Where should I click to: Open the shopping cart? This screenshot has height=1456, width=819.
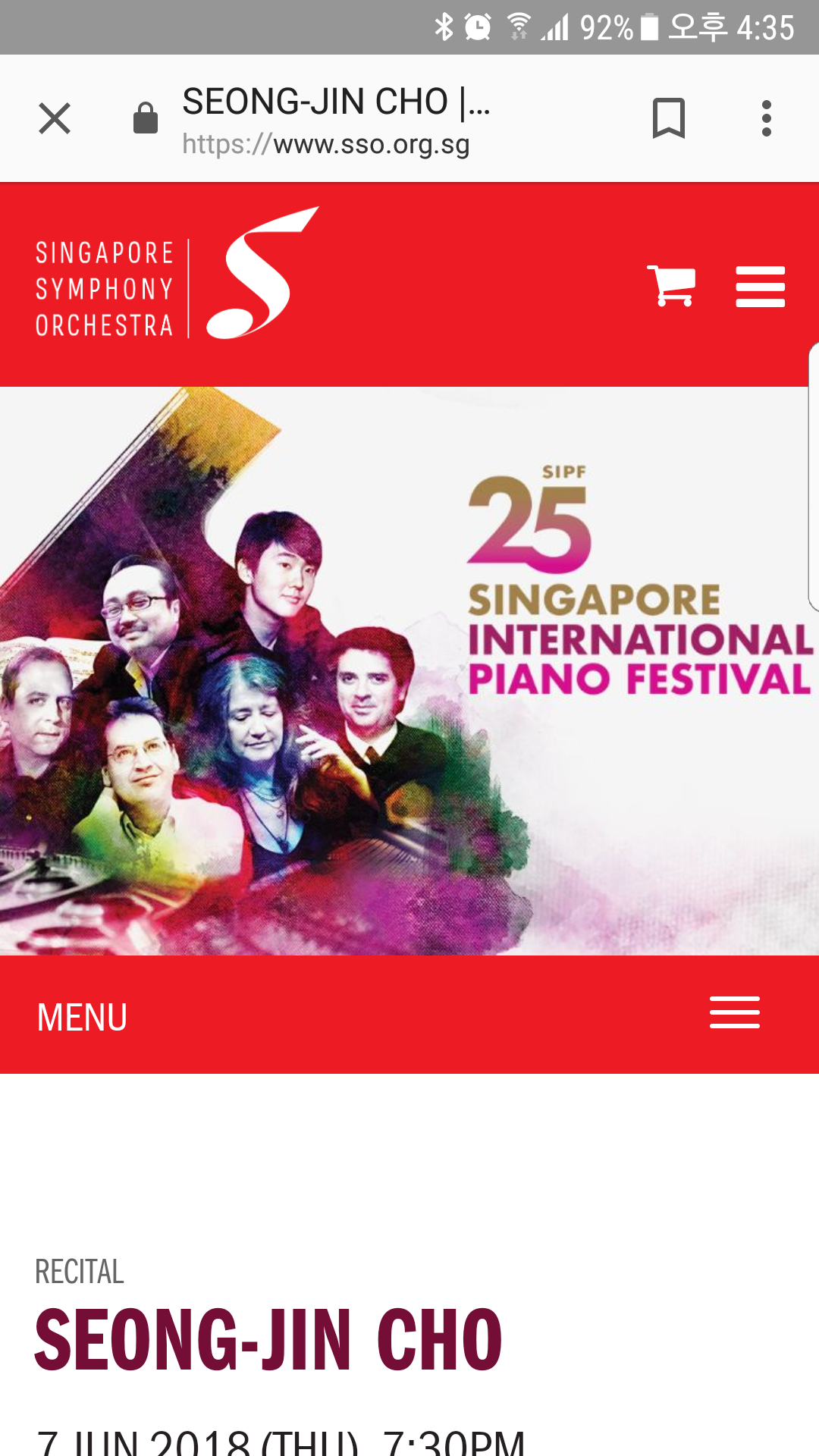pyautogui.click(x=671, y=286)
